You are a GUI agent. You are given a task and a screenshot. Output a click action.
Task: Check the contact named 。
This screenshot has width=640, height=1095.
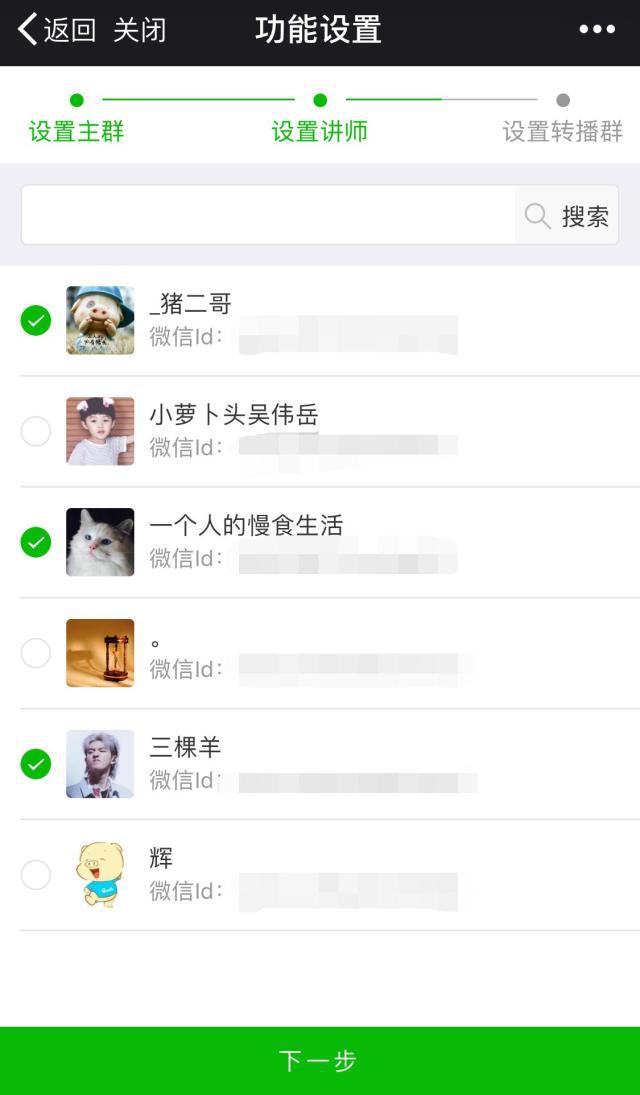[36, 653]
